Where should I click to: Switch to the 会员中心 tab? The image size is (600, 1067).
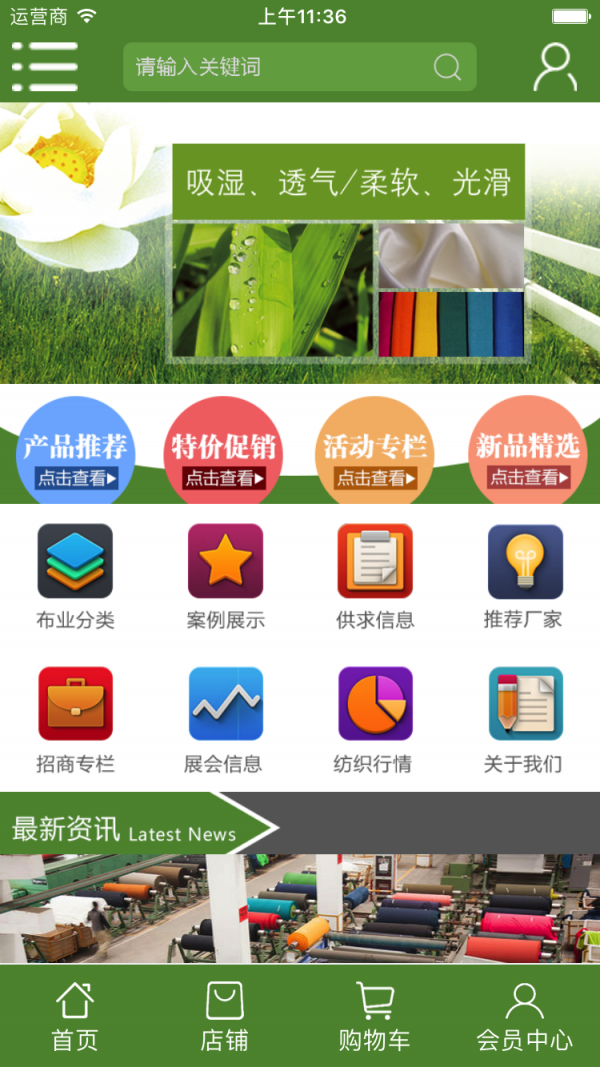coord(524,1015)
